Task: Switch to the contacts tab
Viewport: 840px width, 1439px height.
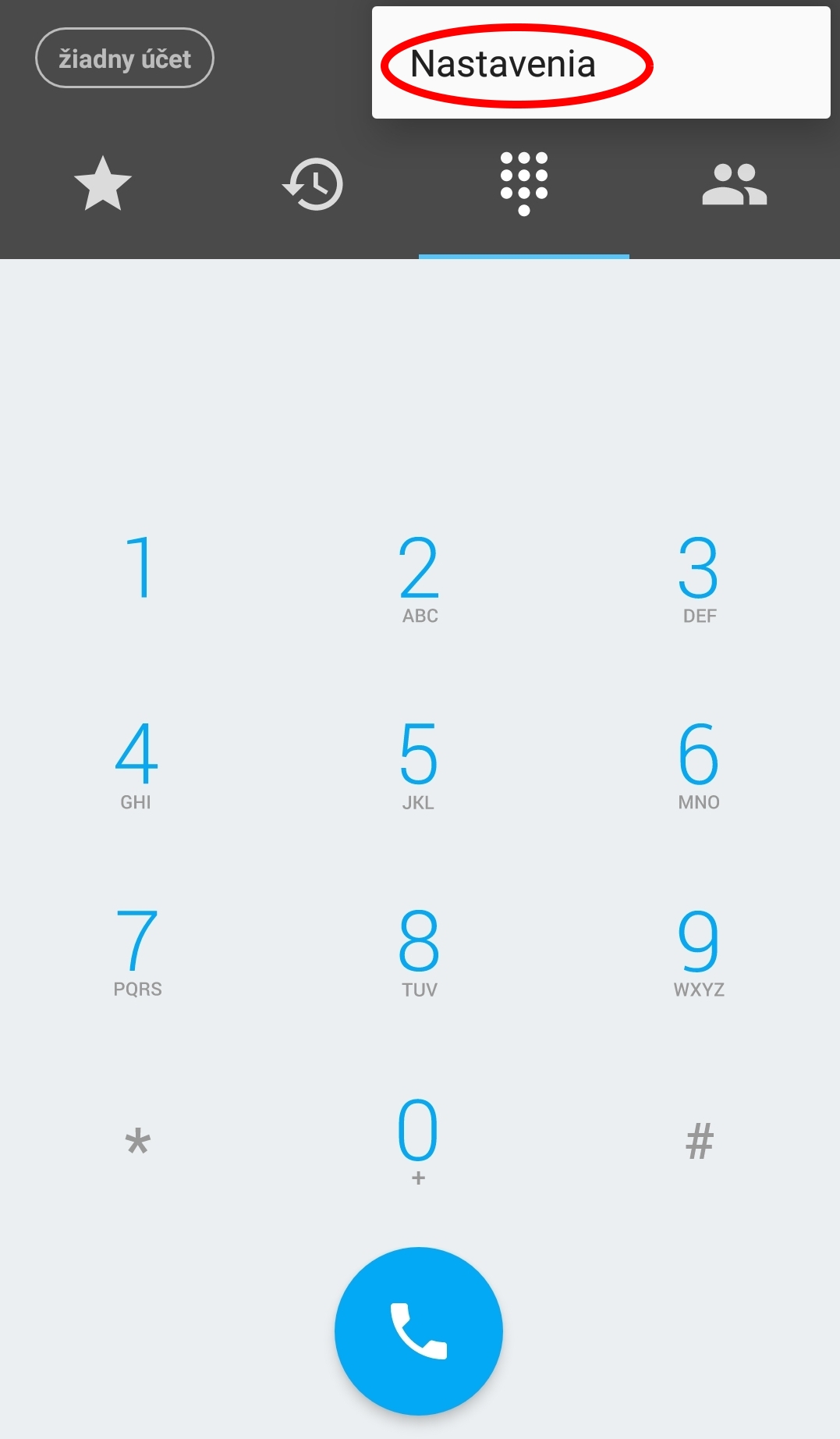Action: pyautogui.click(x=735, y=184)
